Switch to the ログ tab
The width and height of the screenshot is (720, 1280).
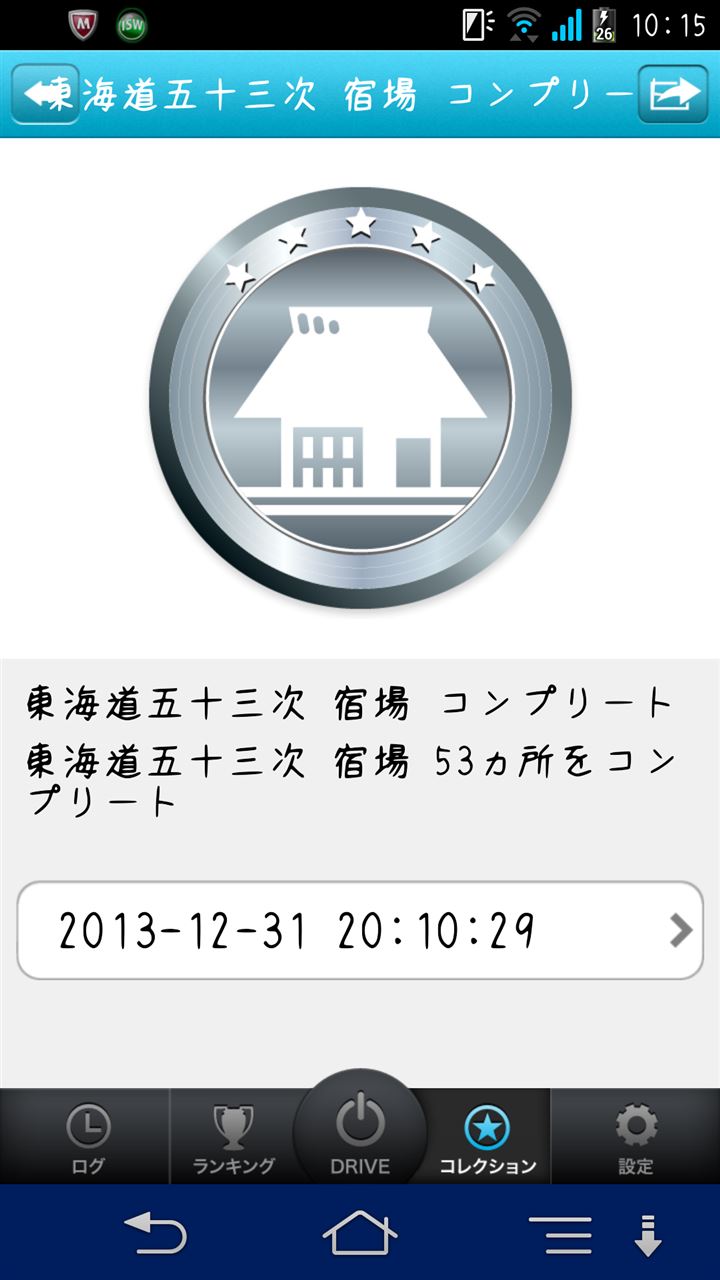[87, 1138]
